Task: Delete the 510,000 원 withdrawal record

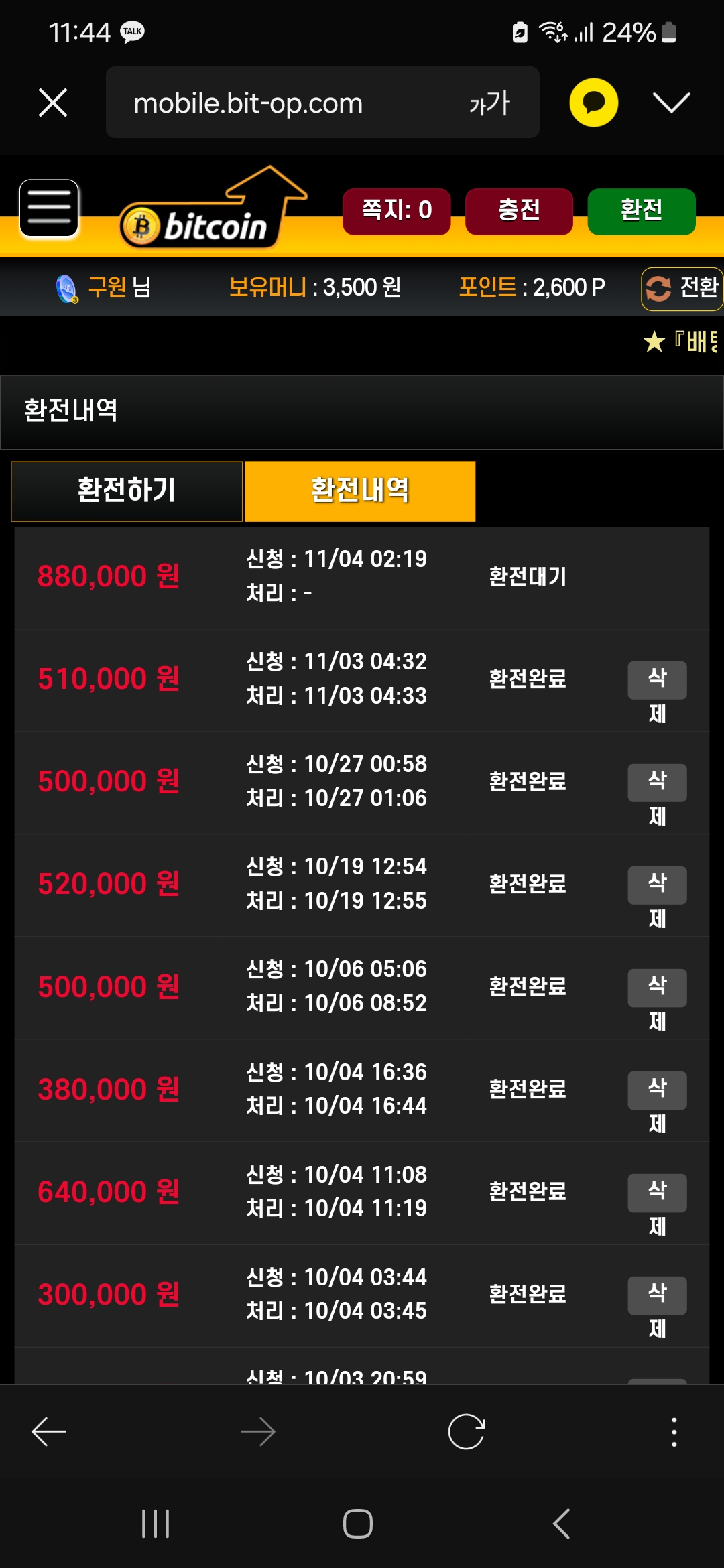Action: [657, 680]
